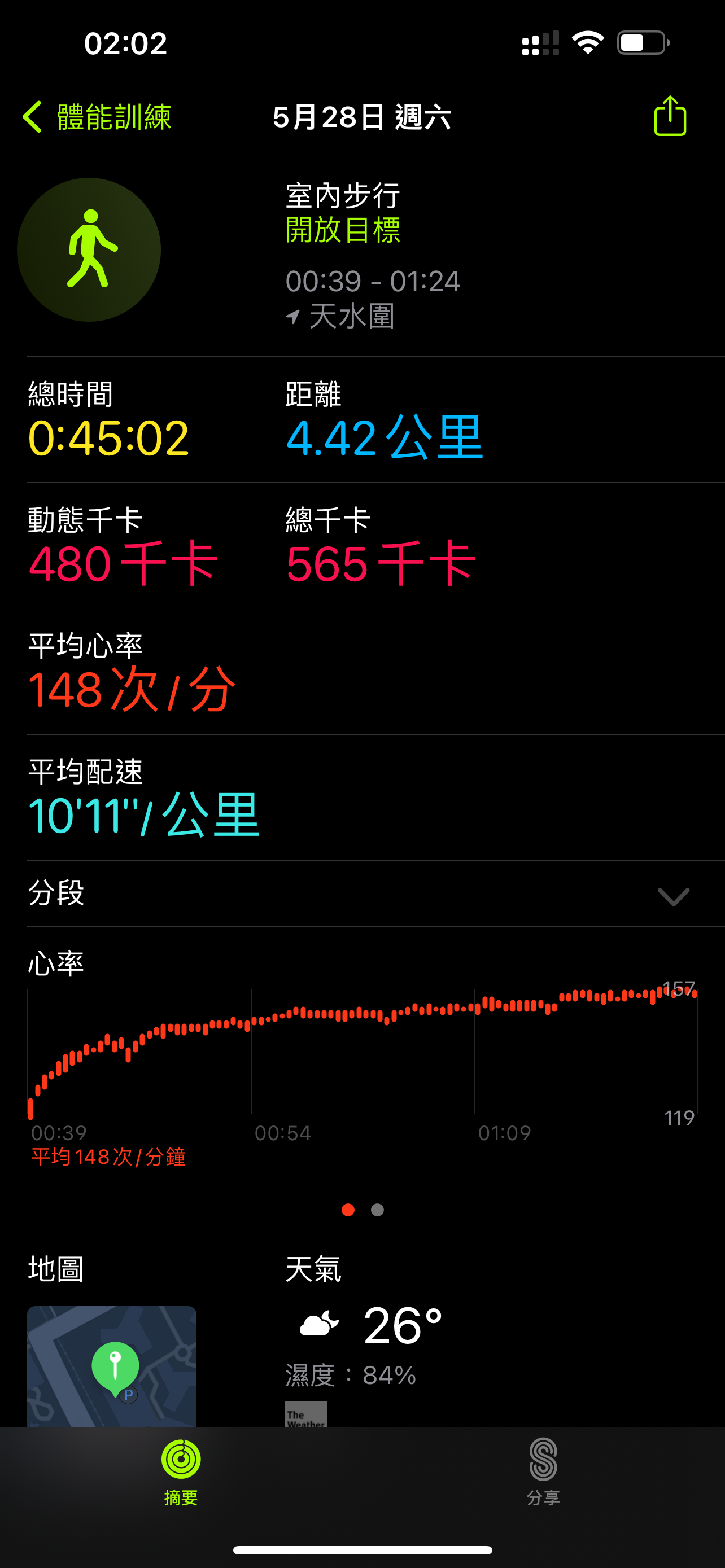Image resolution: width=725 pixels, height=1568 pixels.
Task: Share this workout summary
Action: 670,116
